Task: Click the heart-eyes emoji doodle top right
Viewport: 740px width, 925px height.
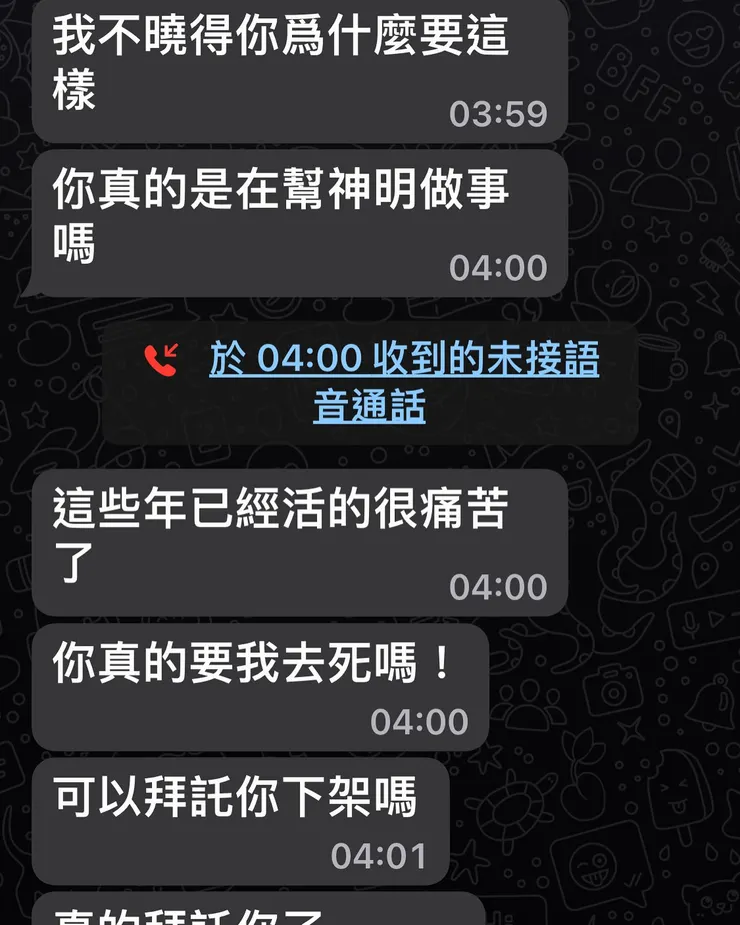Action: (x=694, y=36)
